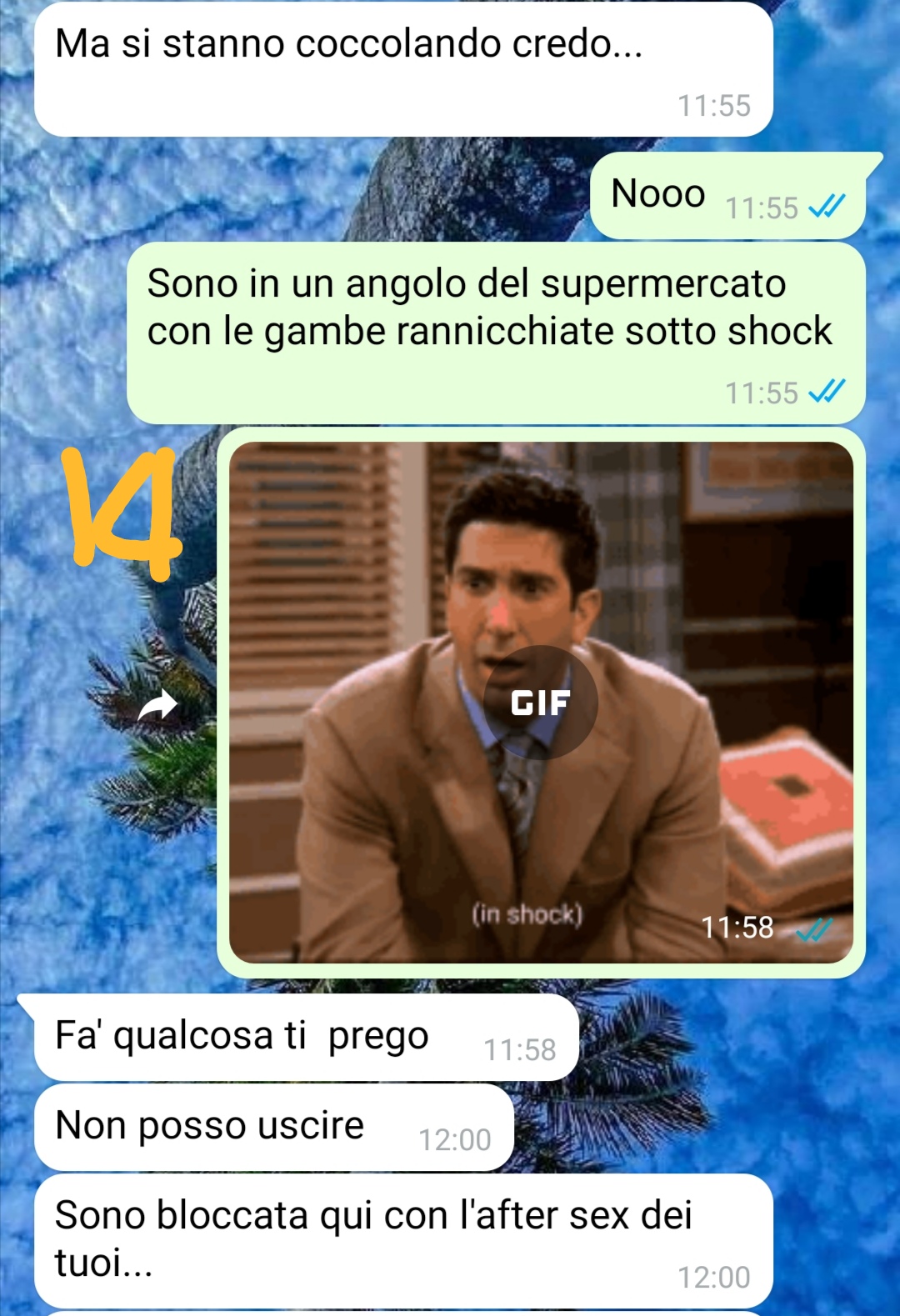
Task: Play the in shock GIF
Action: (x=540, y=703)
